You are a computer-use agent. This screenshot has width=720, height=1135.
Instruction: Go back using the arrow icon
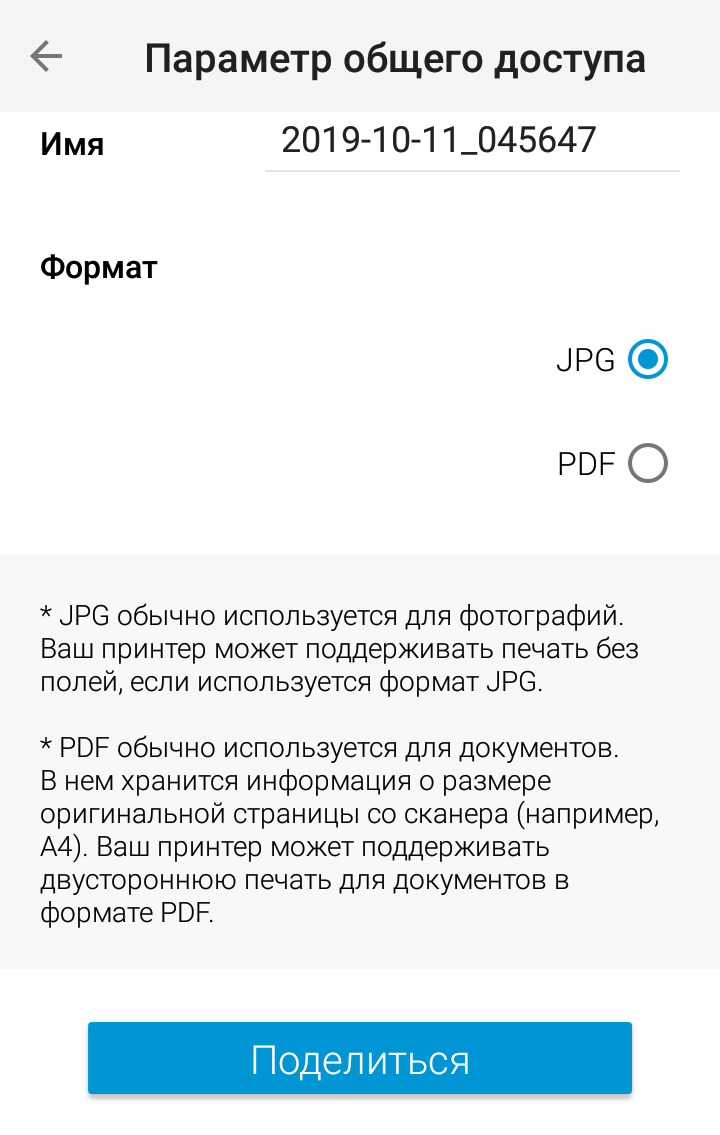point(46,57)
